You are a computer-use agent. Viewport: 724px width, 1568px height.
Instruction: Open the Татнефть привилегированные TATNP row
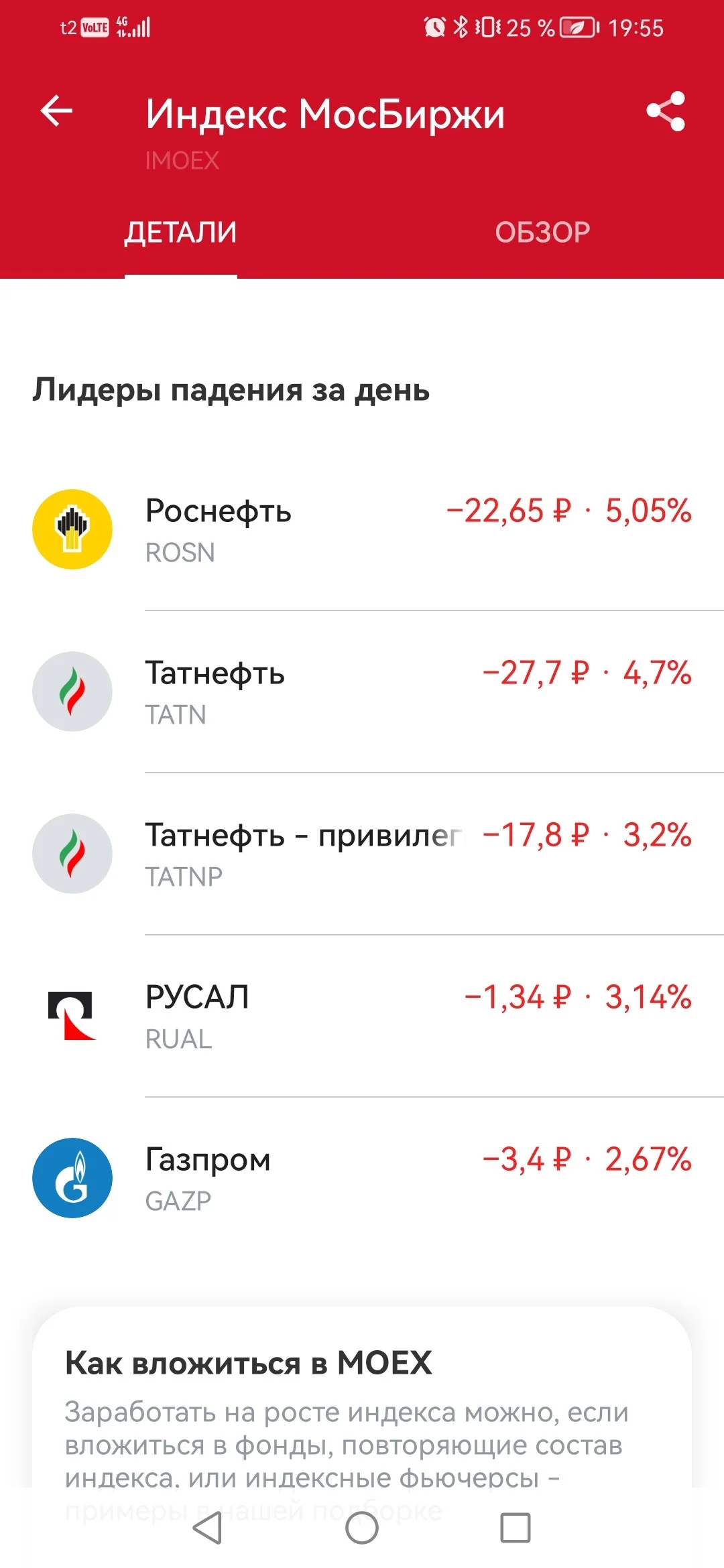(x=362, y=854)
